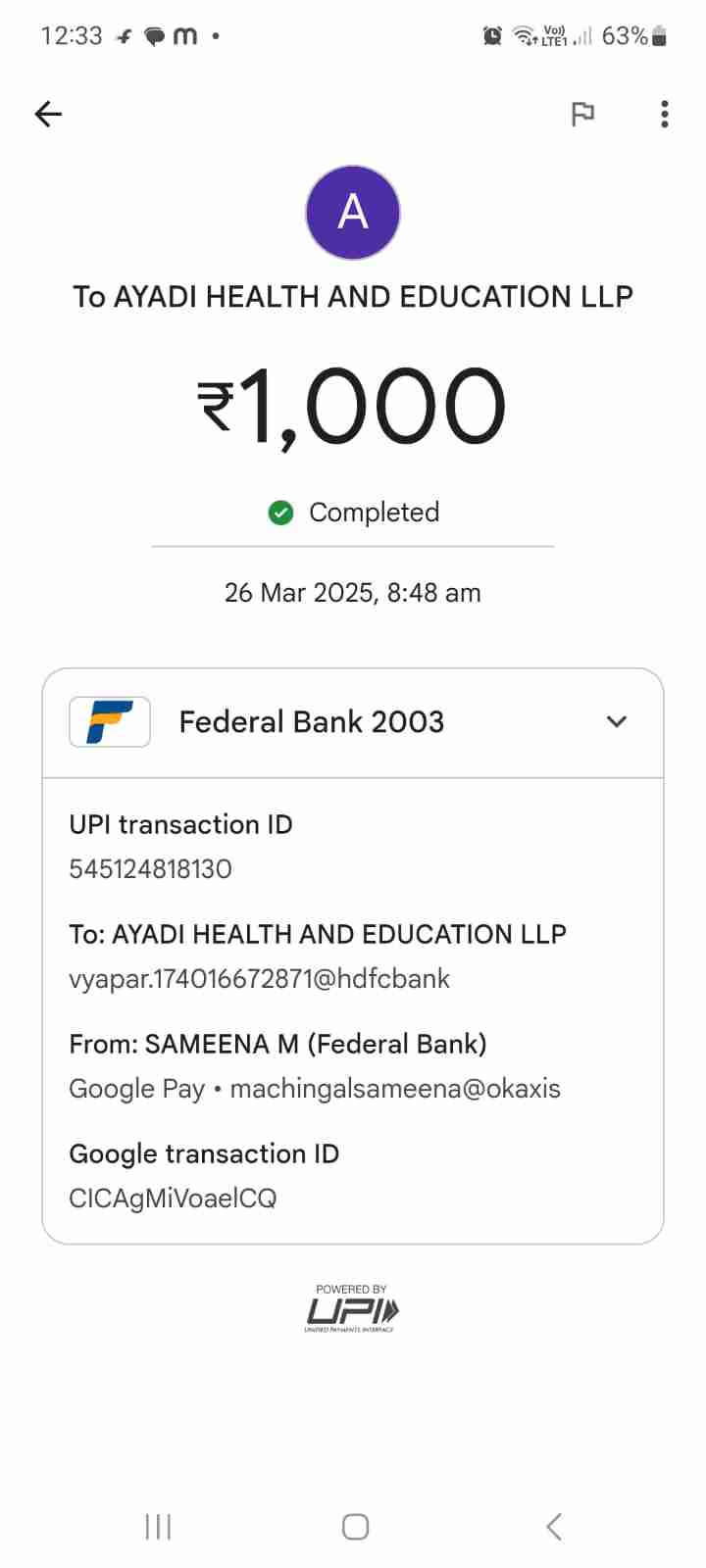Open the AYADI HEALTH AND EDUCATION avatar
This screenshot has width=706, height=1568.
coord(353,213)
